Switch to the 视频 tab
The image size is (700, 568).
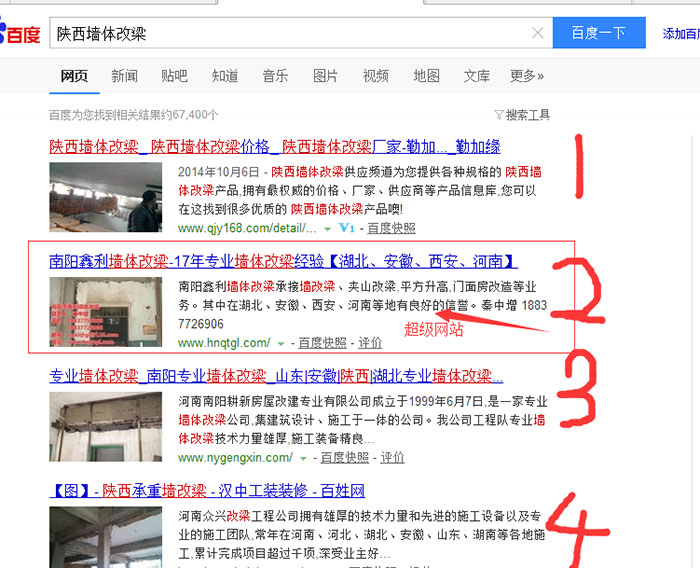pyautogui.click(x=376, y=76)
